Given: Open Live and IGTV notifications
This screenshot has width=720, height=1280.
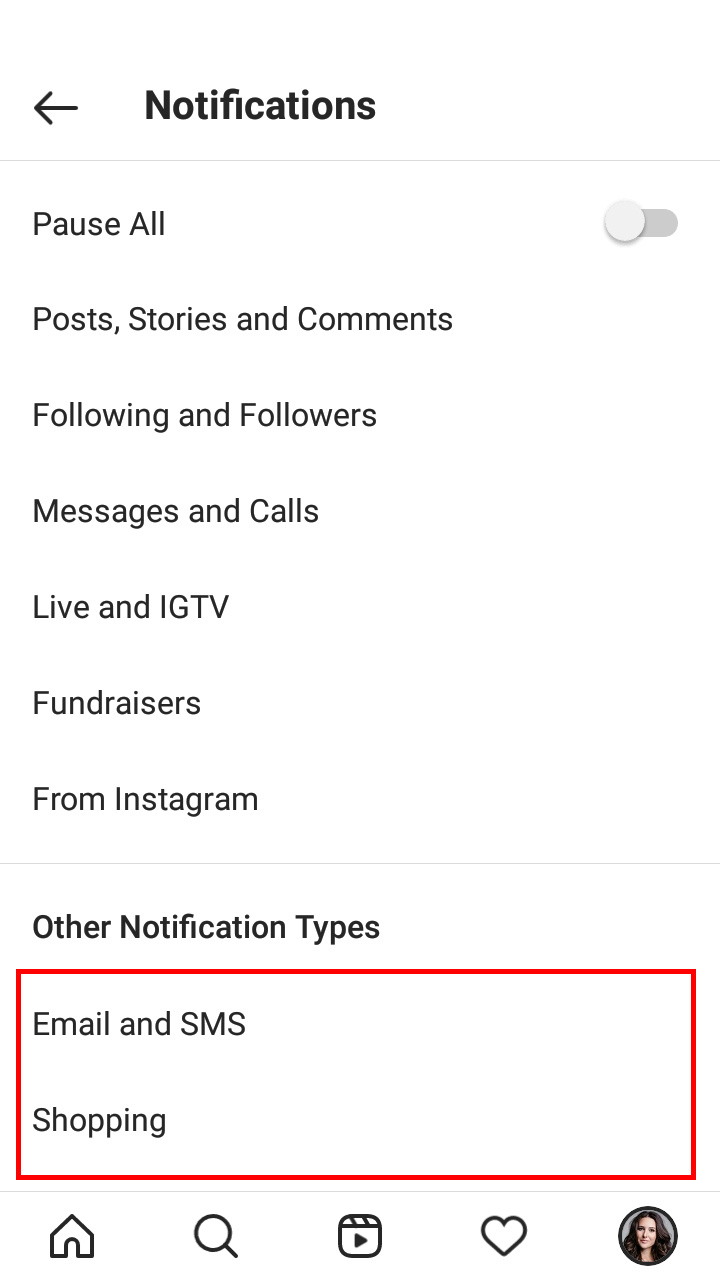Looking at the screenshot, I should [x=360, y=607].
